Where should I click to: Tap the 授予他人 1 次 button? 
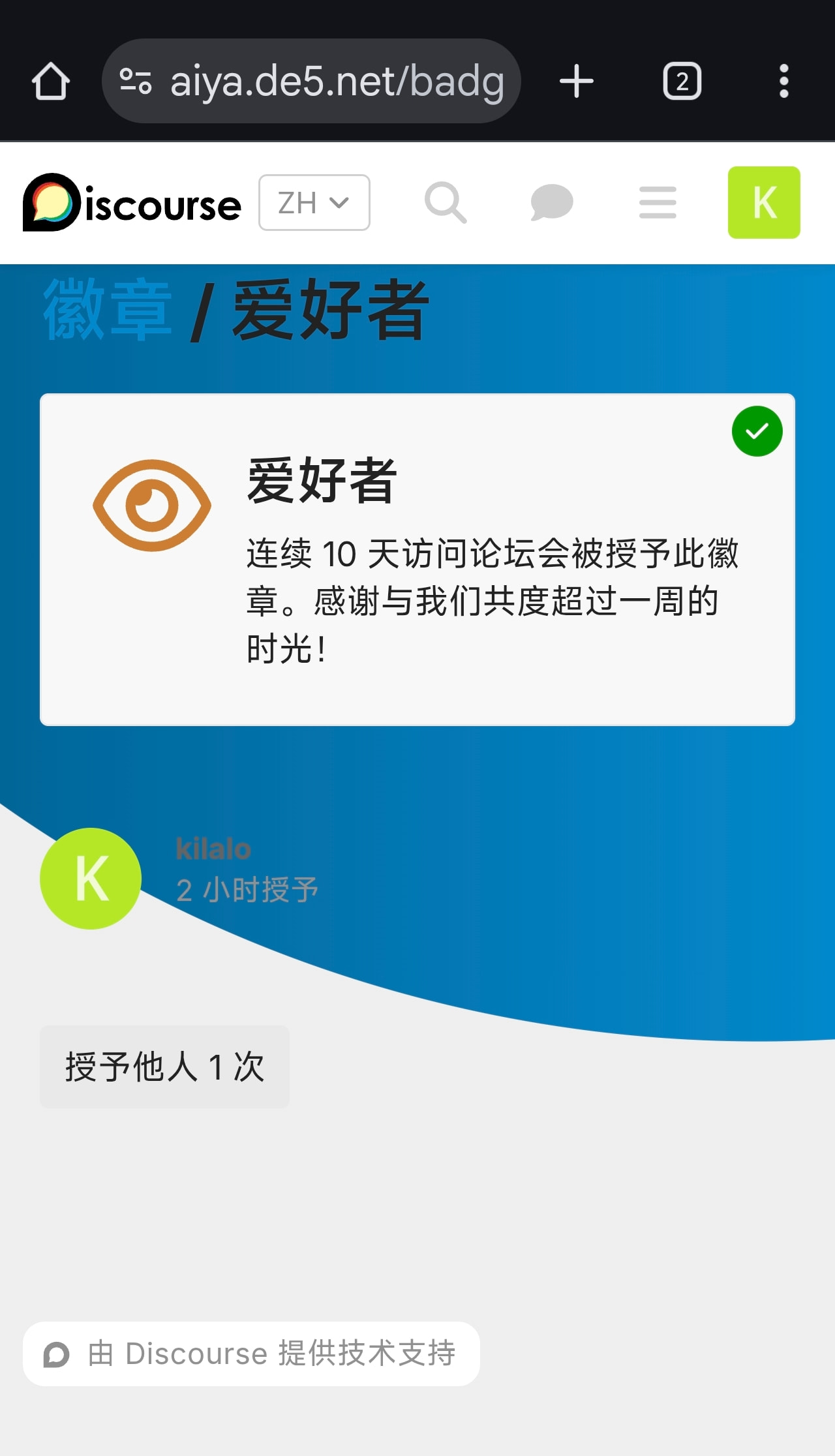164,1067
